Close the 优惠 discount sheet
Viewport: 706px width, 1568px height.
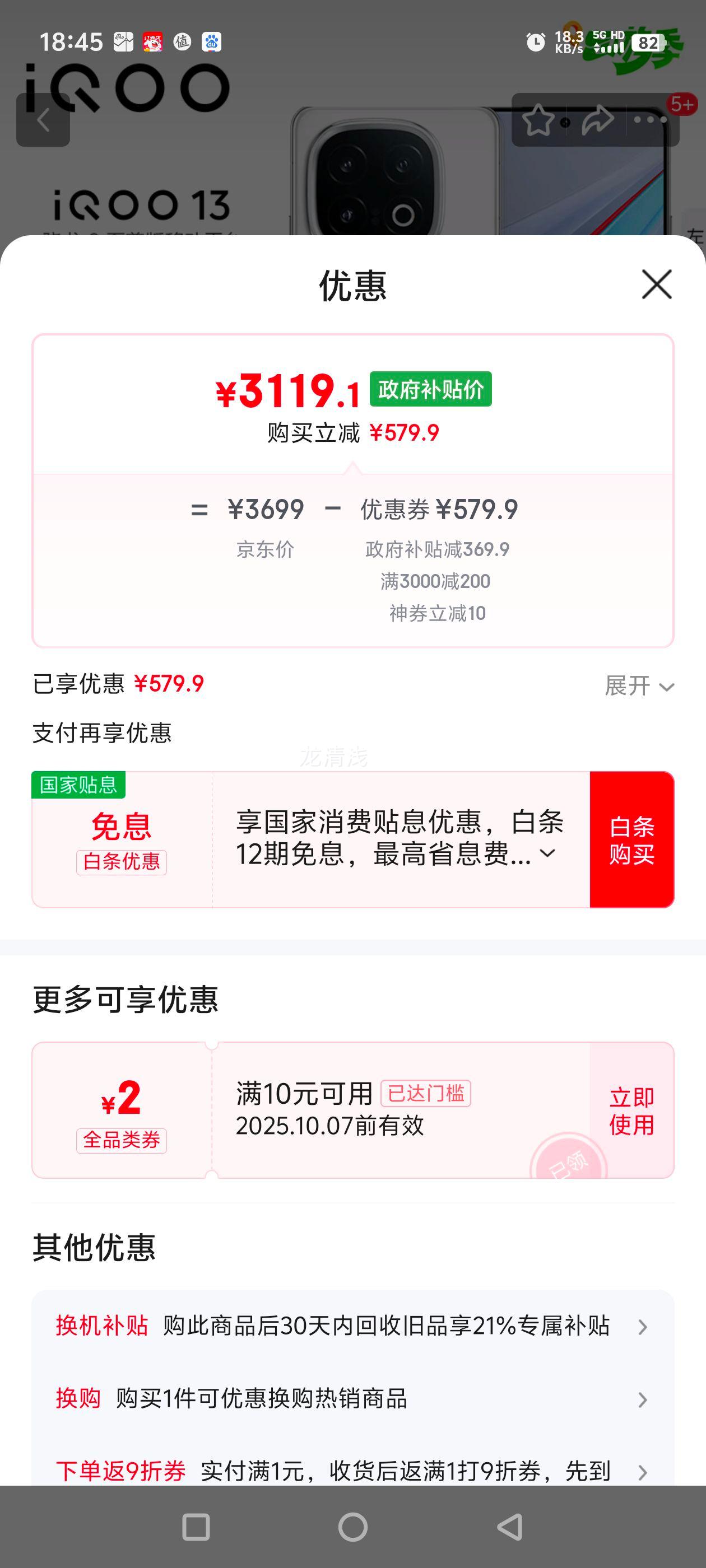click(656, 284)
